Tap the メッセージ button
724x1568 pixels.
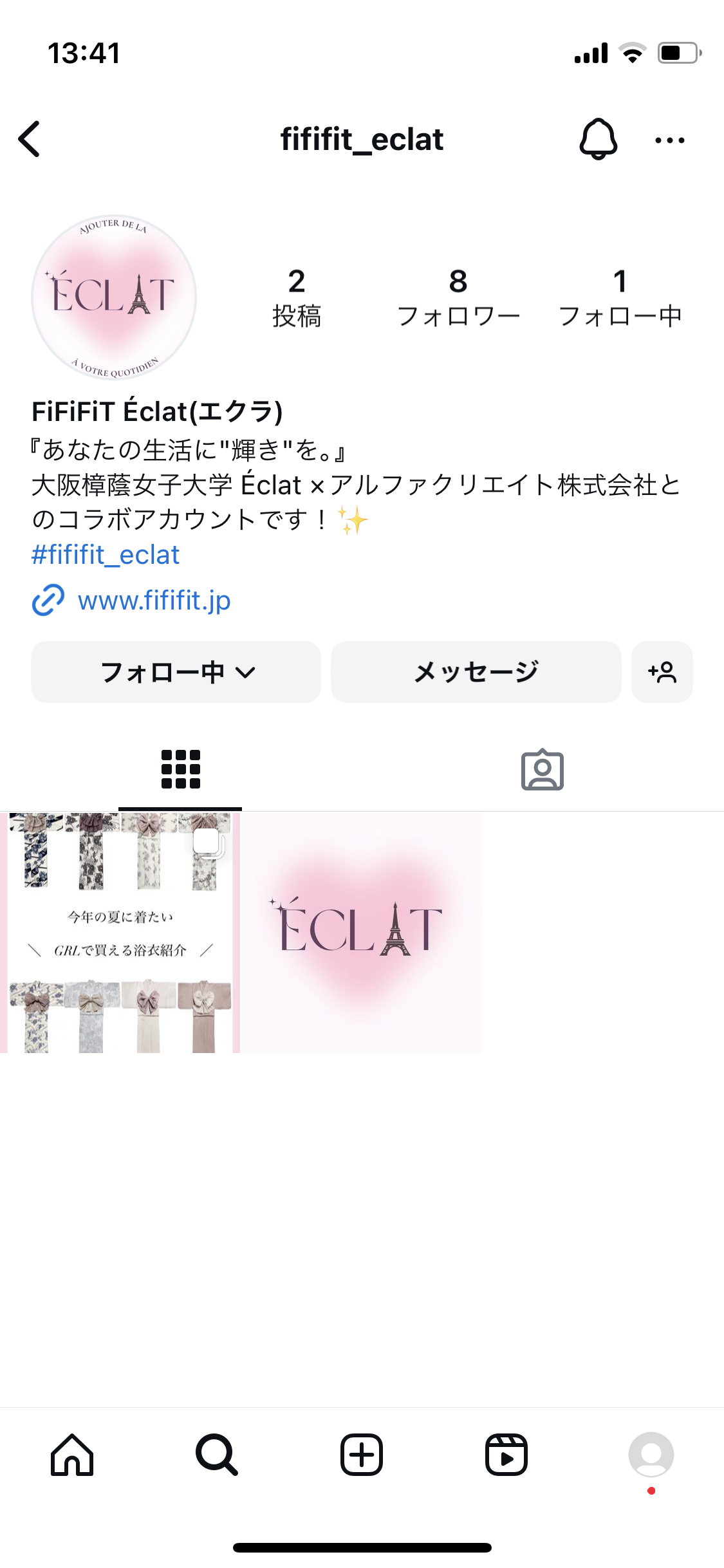476,672
